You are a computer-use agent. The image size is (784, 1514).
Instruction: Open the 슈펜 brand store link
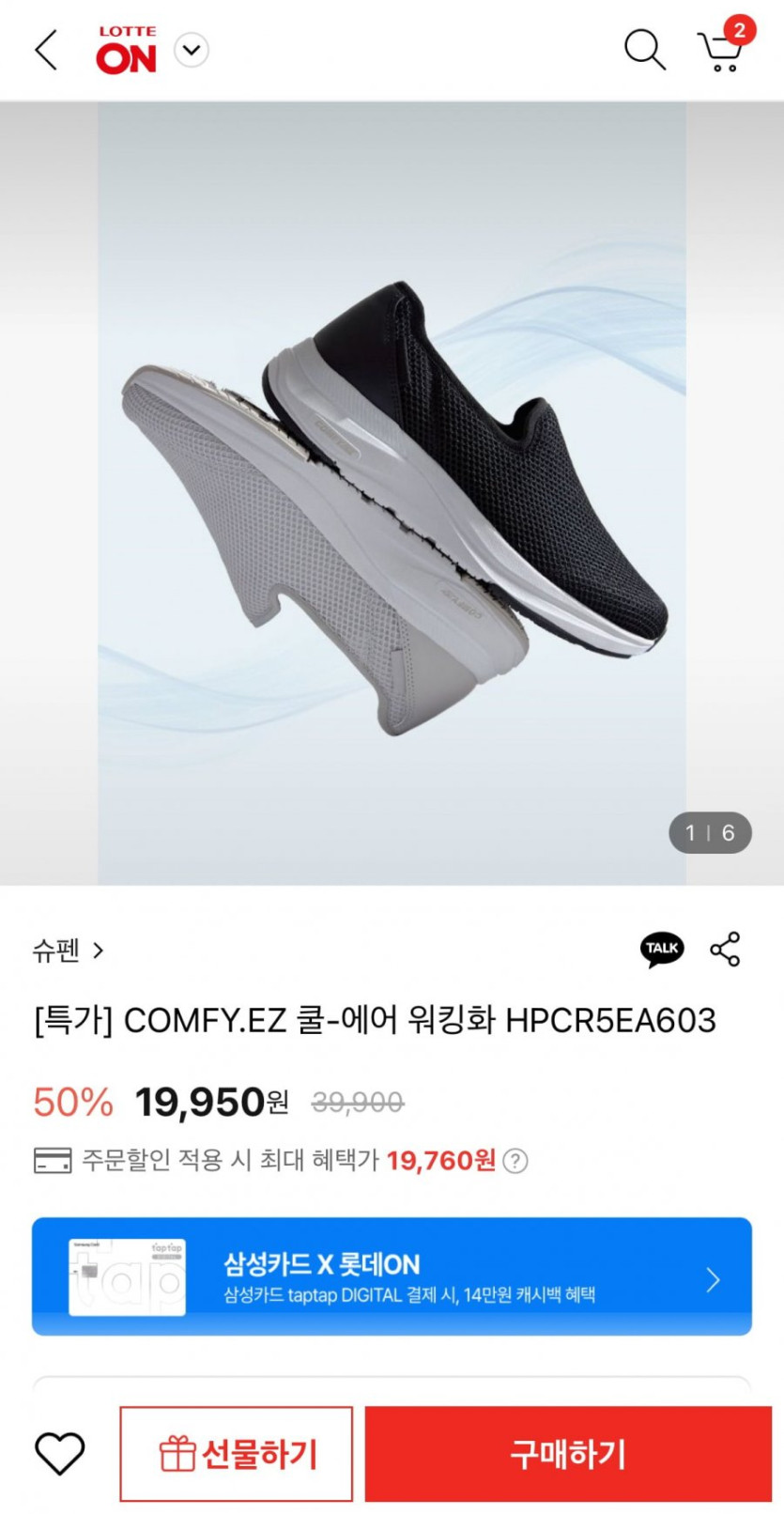click(68, 950)
